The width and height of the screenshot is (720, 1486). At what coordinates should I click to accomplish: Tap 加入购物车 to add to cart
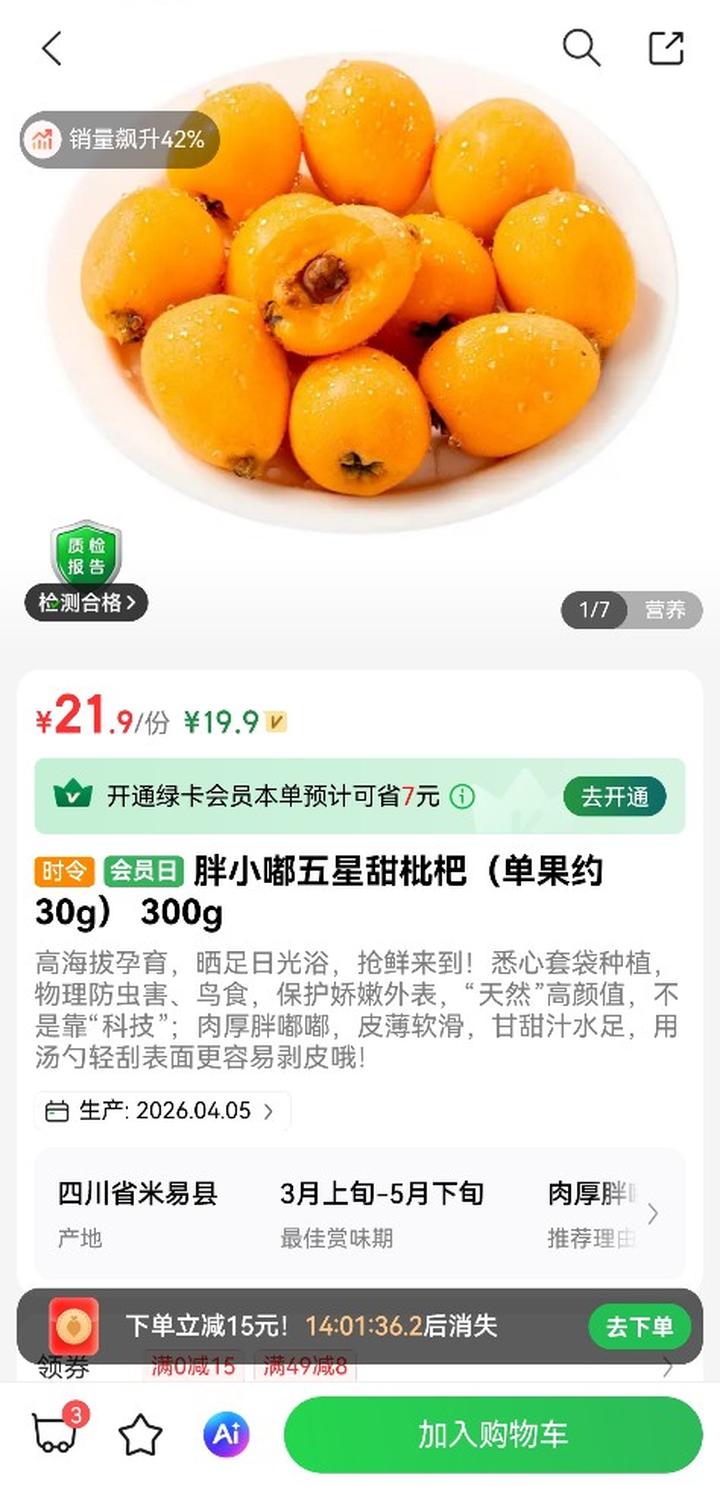pos(492,1435)
